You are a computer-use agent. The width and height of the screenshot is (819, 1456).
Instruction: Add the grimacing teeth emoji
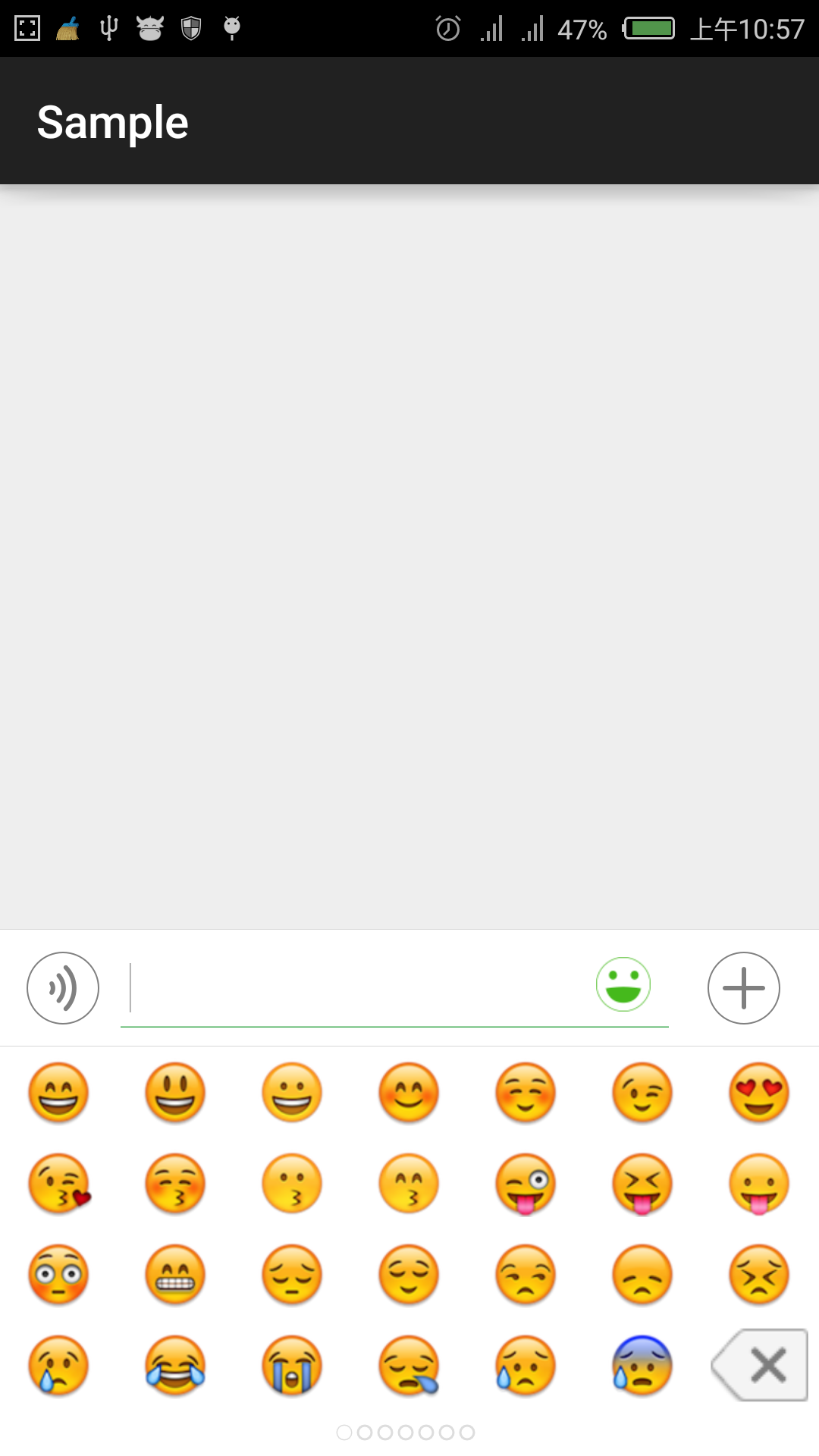[175, 1274]
